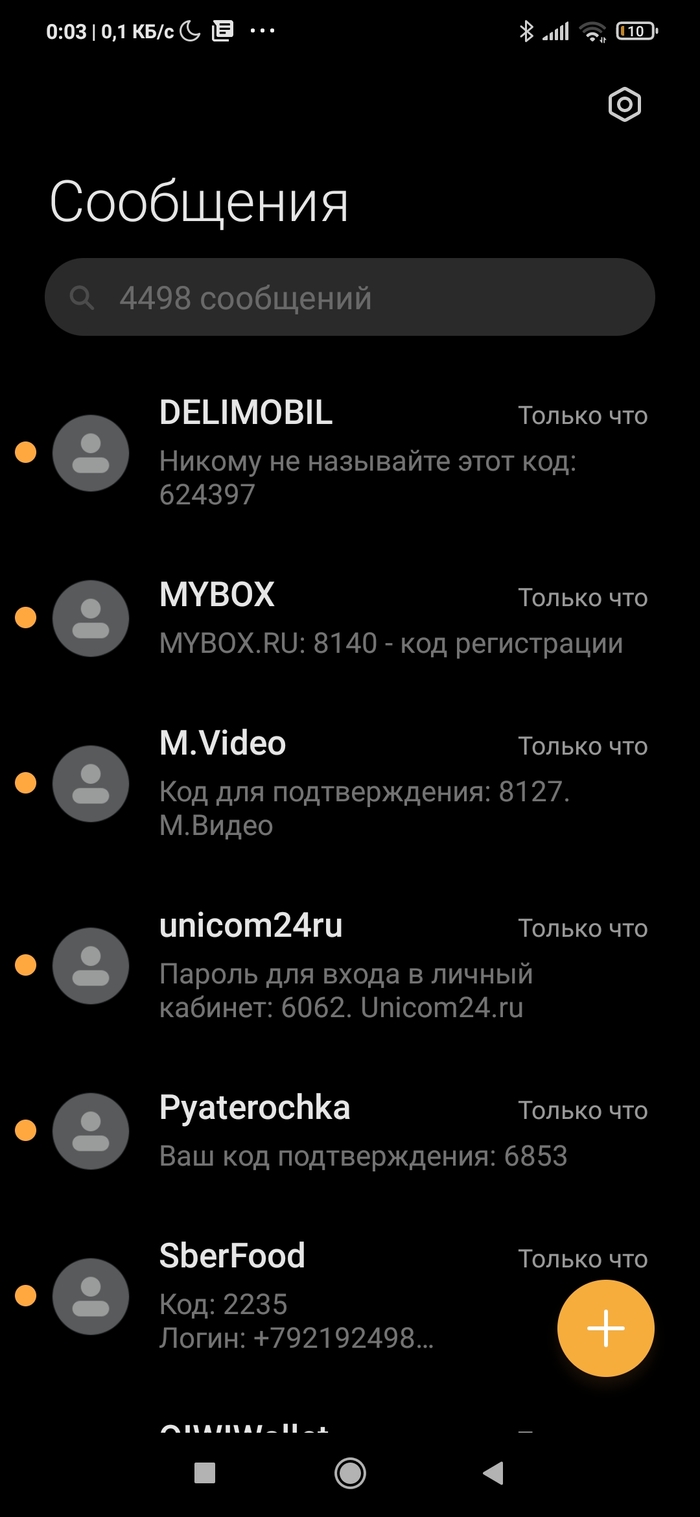This screenshot has height=1517, width=700.
Task: Open the messaging settings gear icon
Action: (x=625, y=104)
